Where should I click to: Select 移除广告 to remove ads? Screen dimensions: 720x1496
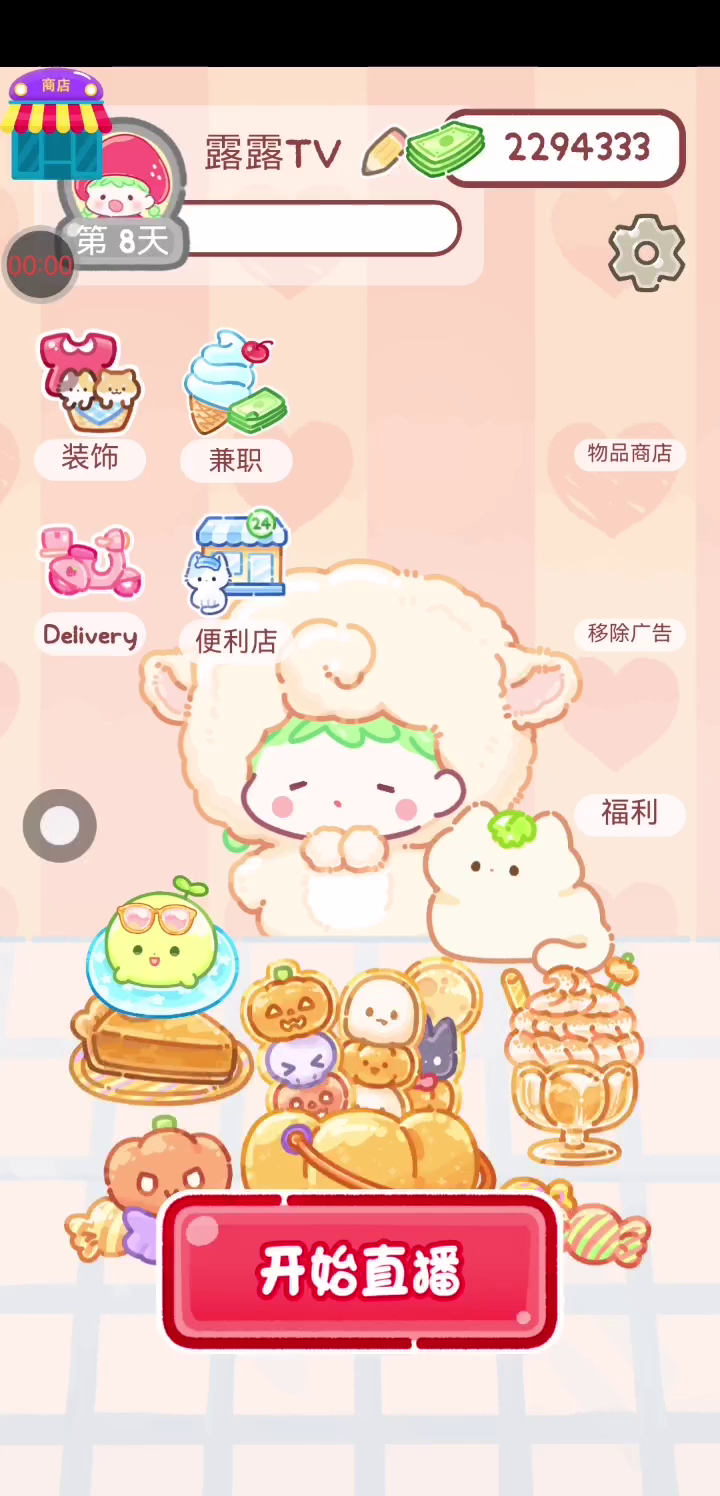(629, 633)
